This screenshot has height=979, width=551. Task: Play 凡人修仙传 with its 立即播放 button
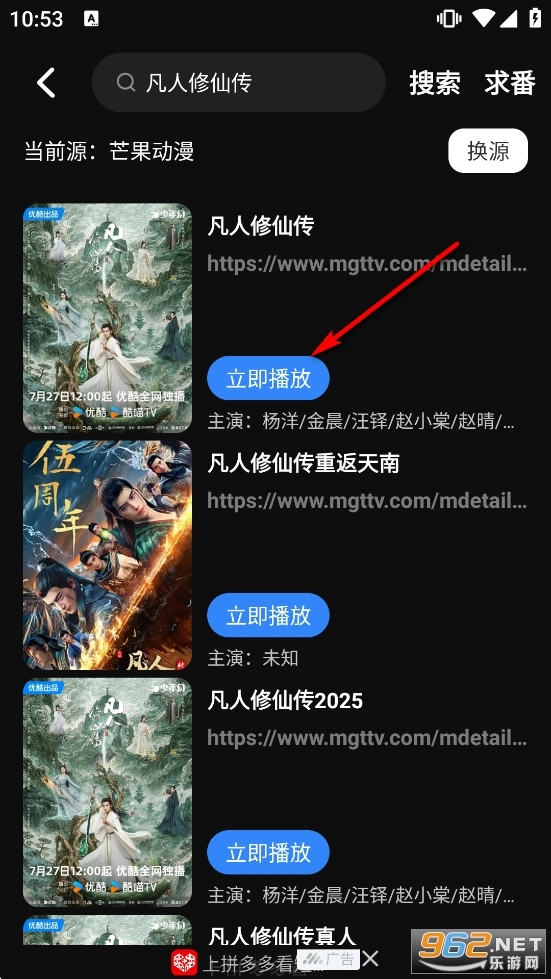(268, 378)
